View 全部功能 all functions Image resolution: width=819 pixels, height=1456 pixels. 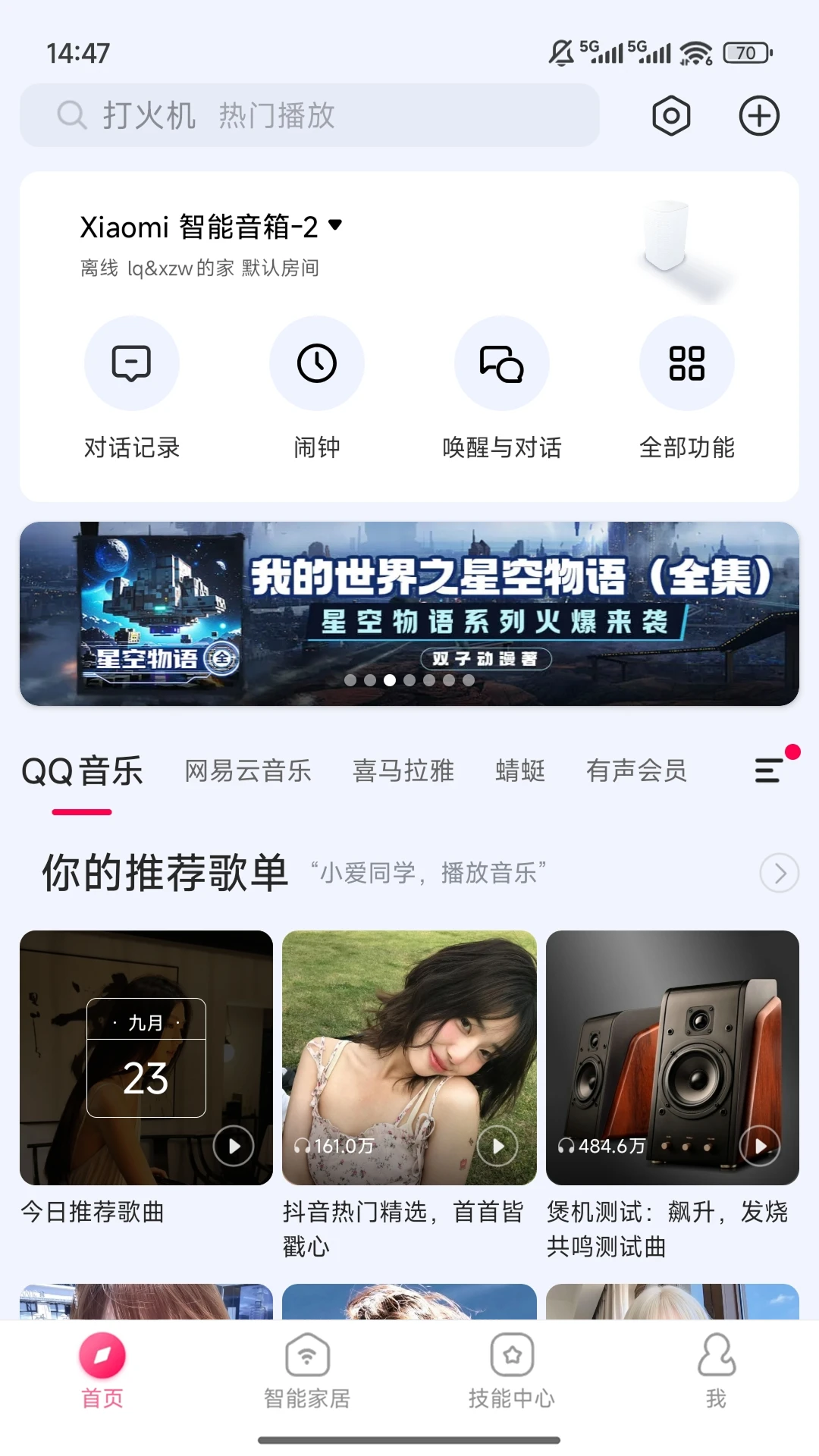coord(687,364)
